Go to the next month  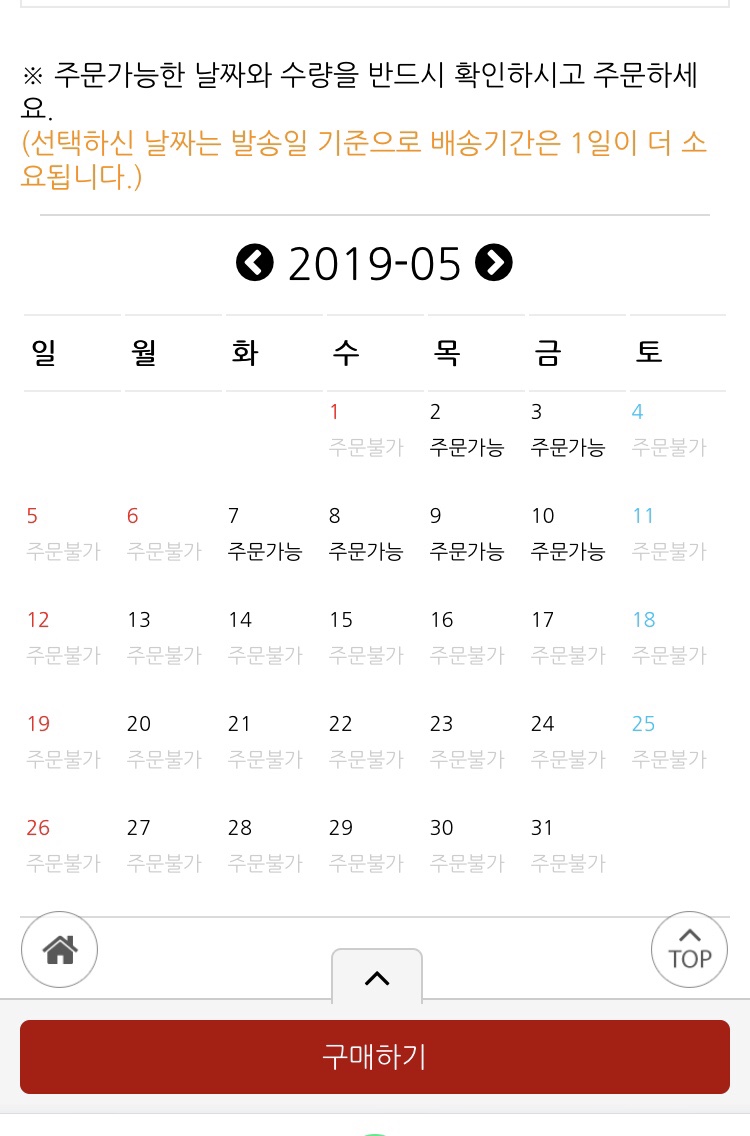coord(494,263)
